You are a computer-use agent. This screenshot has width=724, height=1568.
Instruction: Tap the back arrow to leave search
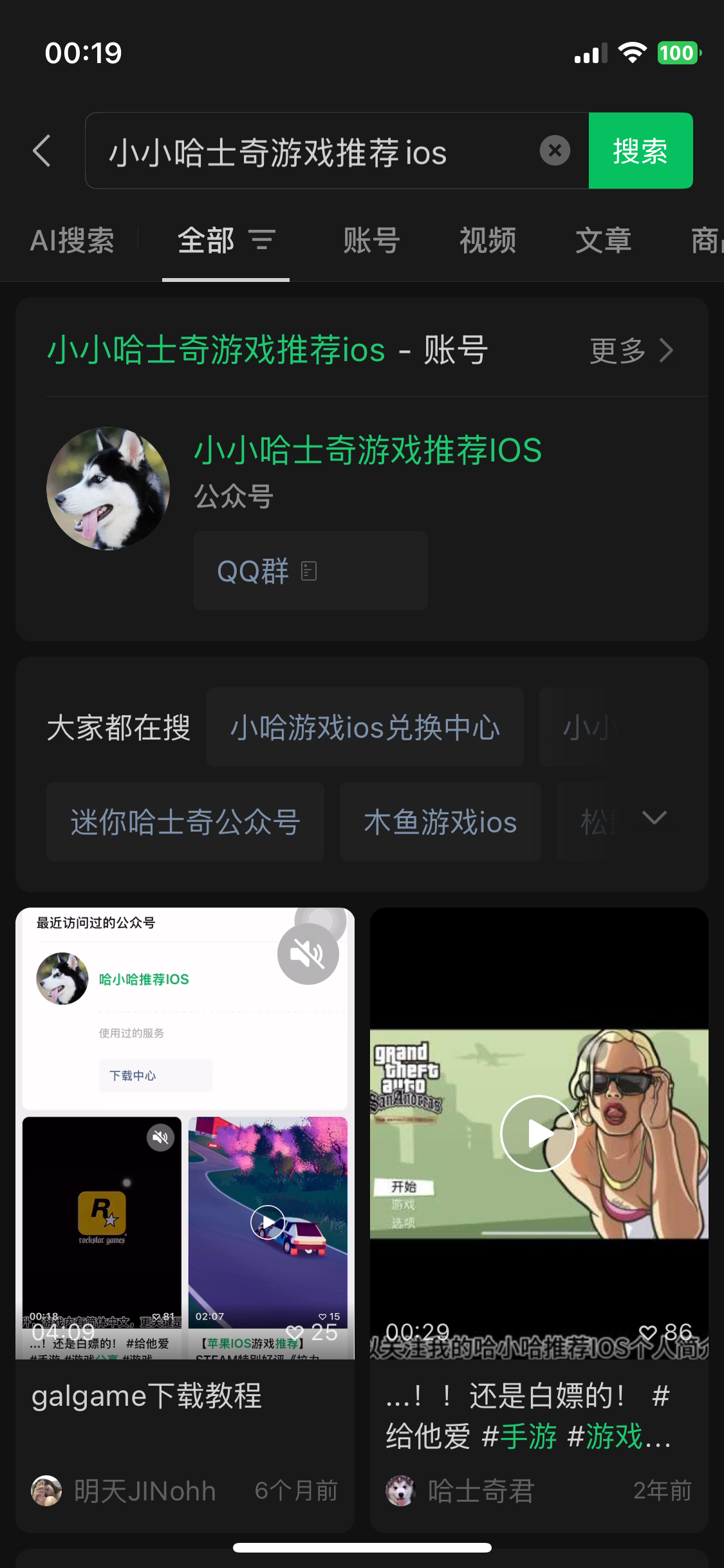[x=41, y=151]
